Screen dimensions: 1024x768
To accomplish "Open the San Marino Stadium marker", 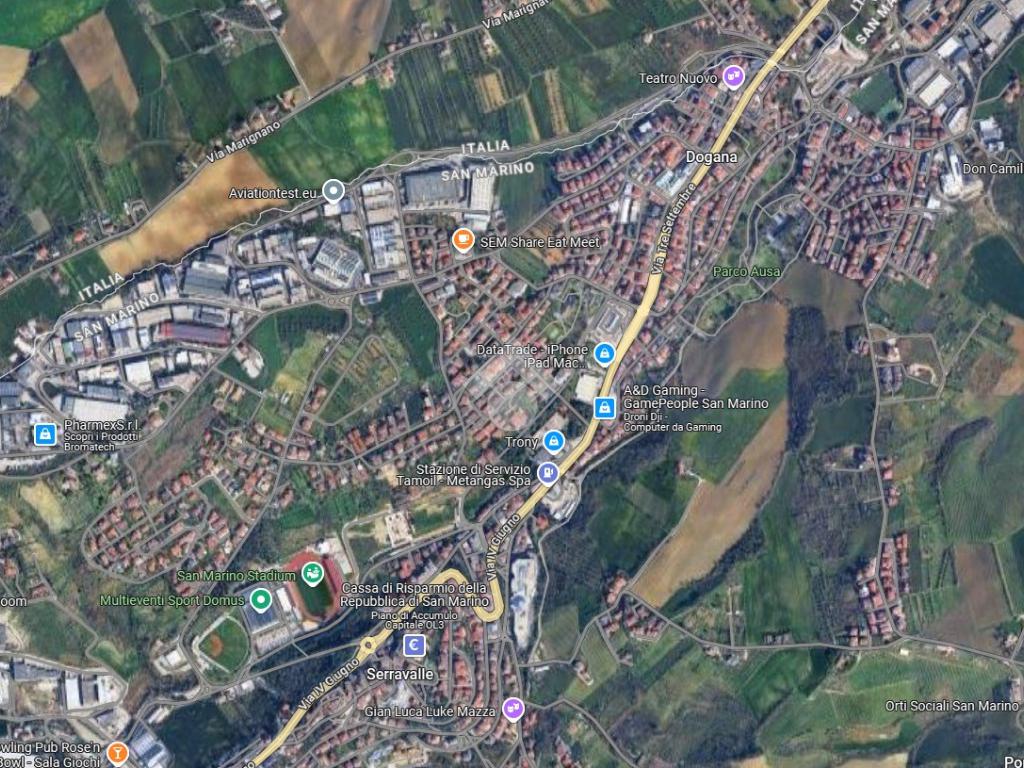I will (312, 574).
